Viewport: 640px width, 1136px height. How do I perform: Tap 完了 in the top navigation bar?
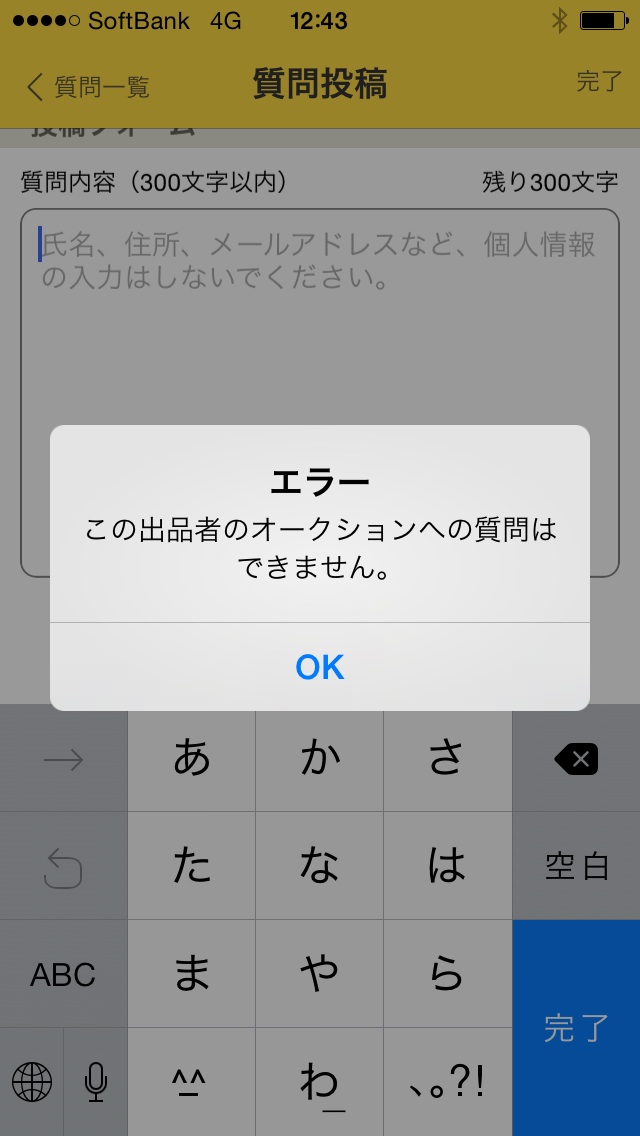click(x=599, y=83)
